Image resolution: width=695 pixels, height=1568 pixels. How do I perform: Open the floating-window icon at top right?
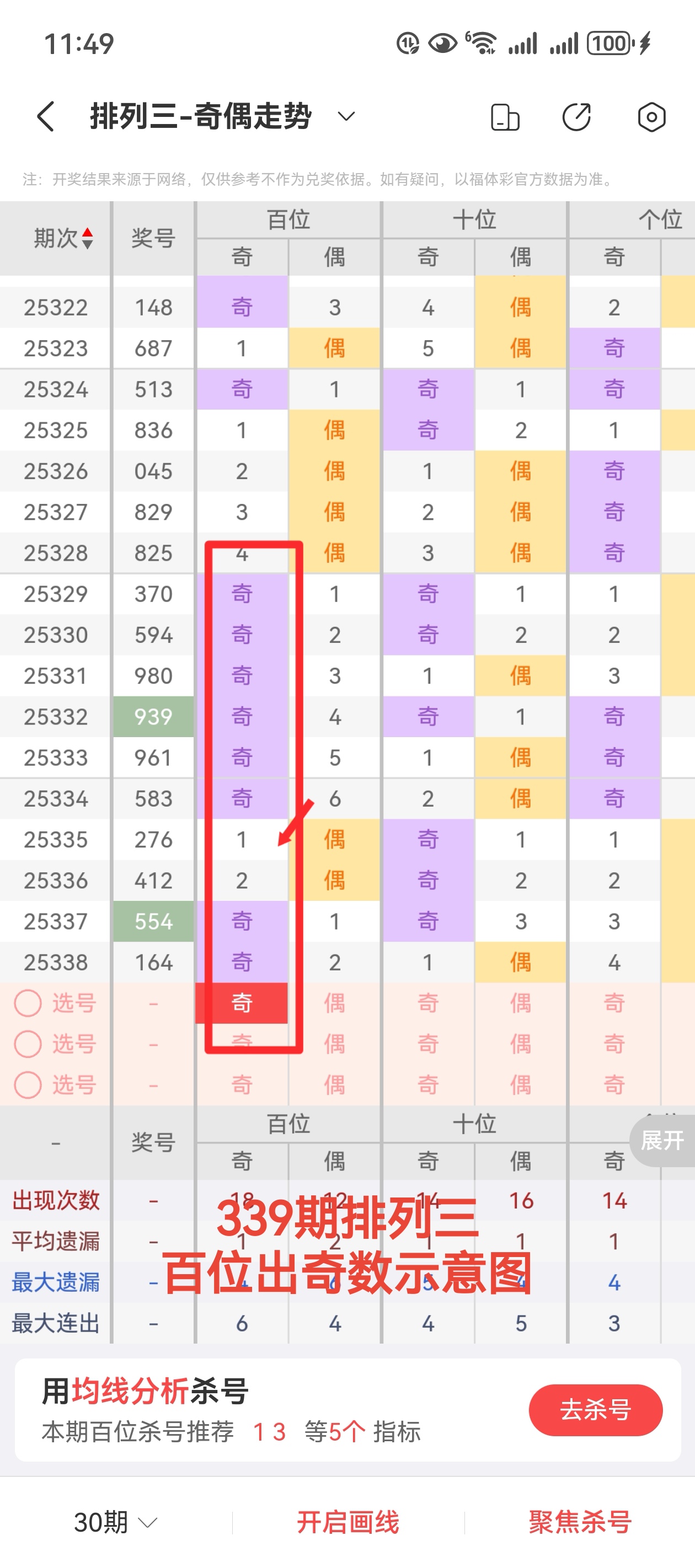[504, 117]
